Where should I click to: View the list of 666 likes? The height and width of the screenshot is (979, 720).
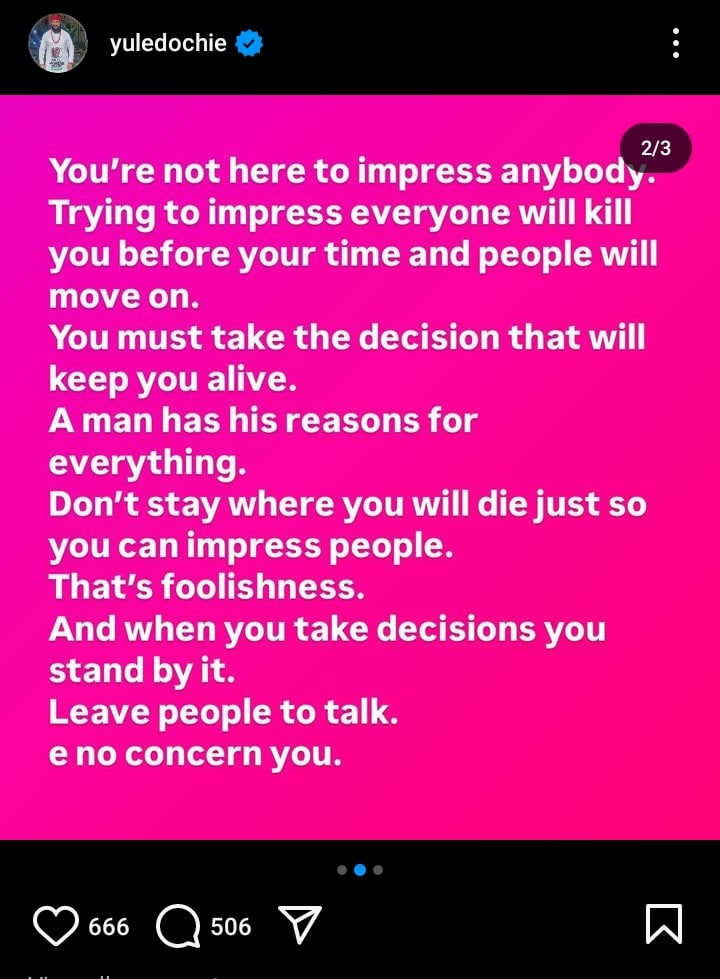(109, 927)
